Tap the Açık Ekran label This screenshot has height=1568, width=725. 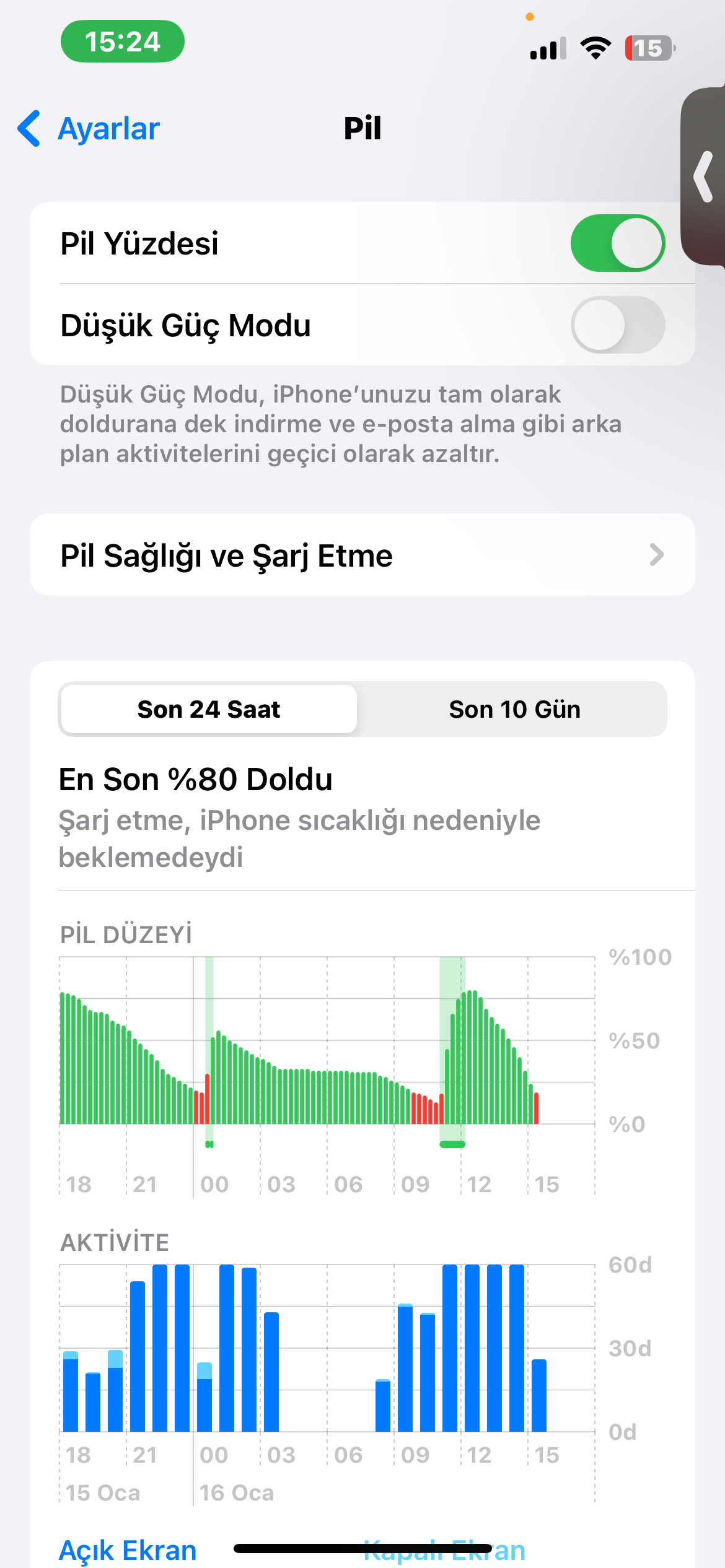click(128, 1550)
